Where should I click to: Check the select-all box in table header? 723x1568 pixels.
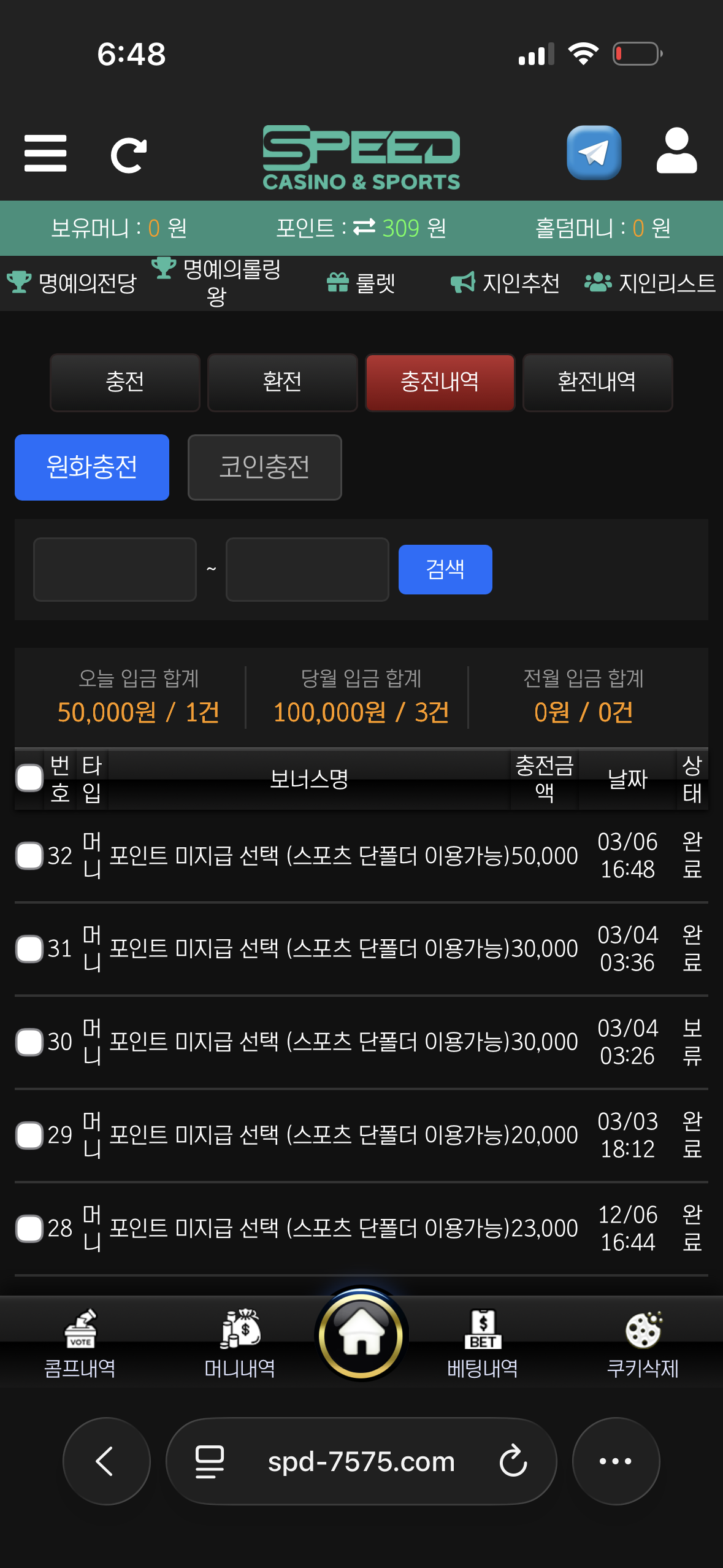[x=29, y=778]
